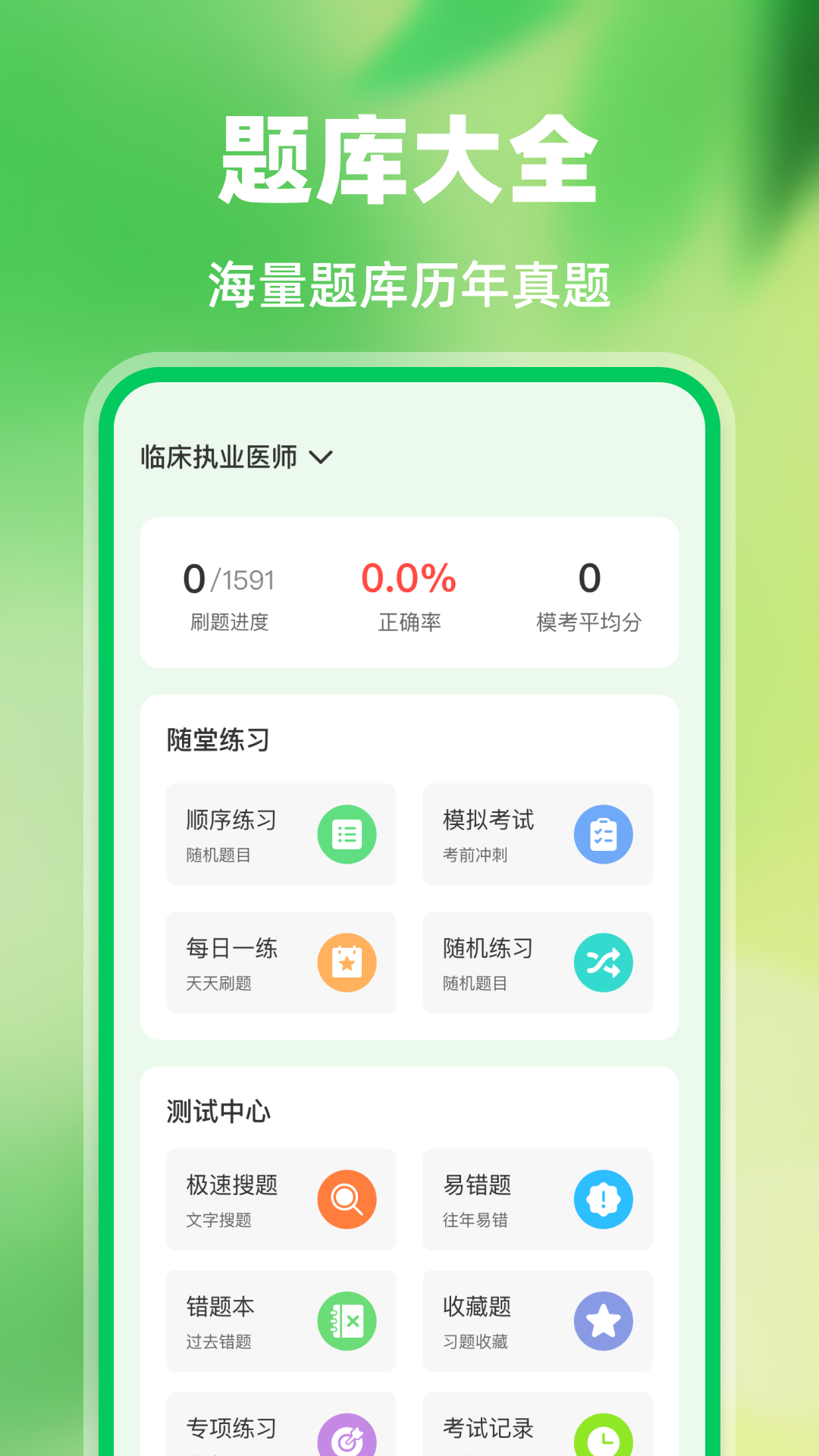Tap the 收藏题 star icon
Screen dimensions: 819x1456
point(604,1321)
